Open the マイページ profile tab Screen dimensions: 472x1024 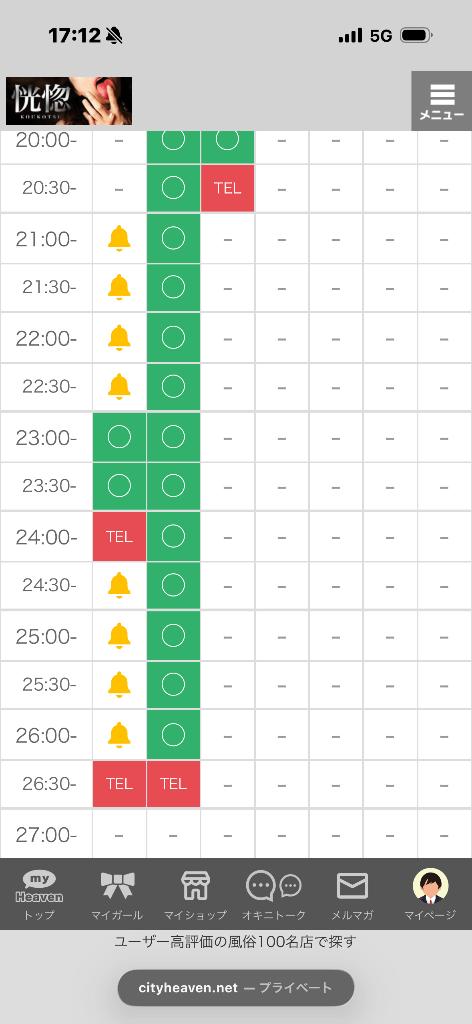430,894
